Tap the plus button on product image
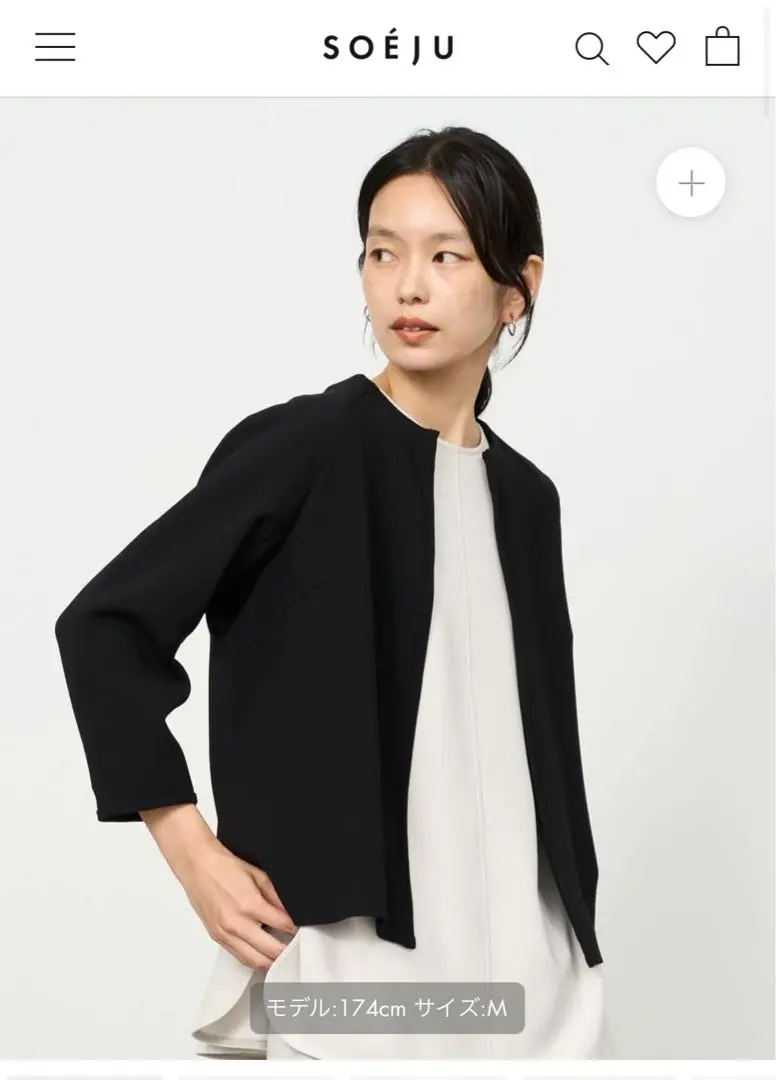Image resolution: width=776 pixels, height=1080 pixels. coord(691,183)
